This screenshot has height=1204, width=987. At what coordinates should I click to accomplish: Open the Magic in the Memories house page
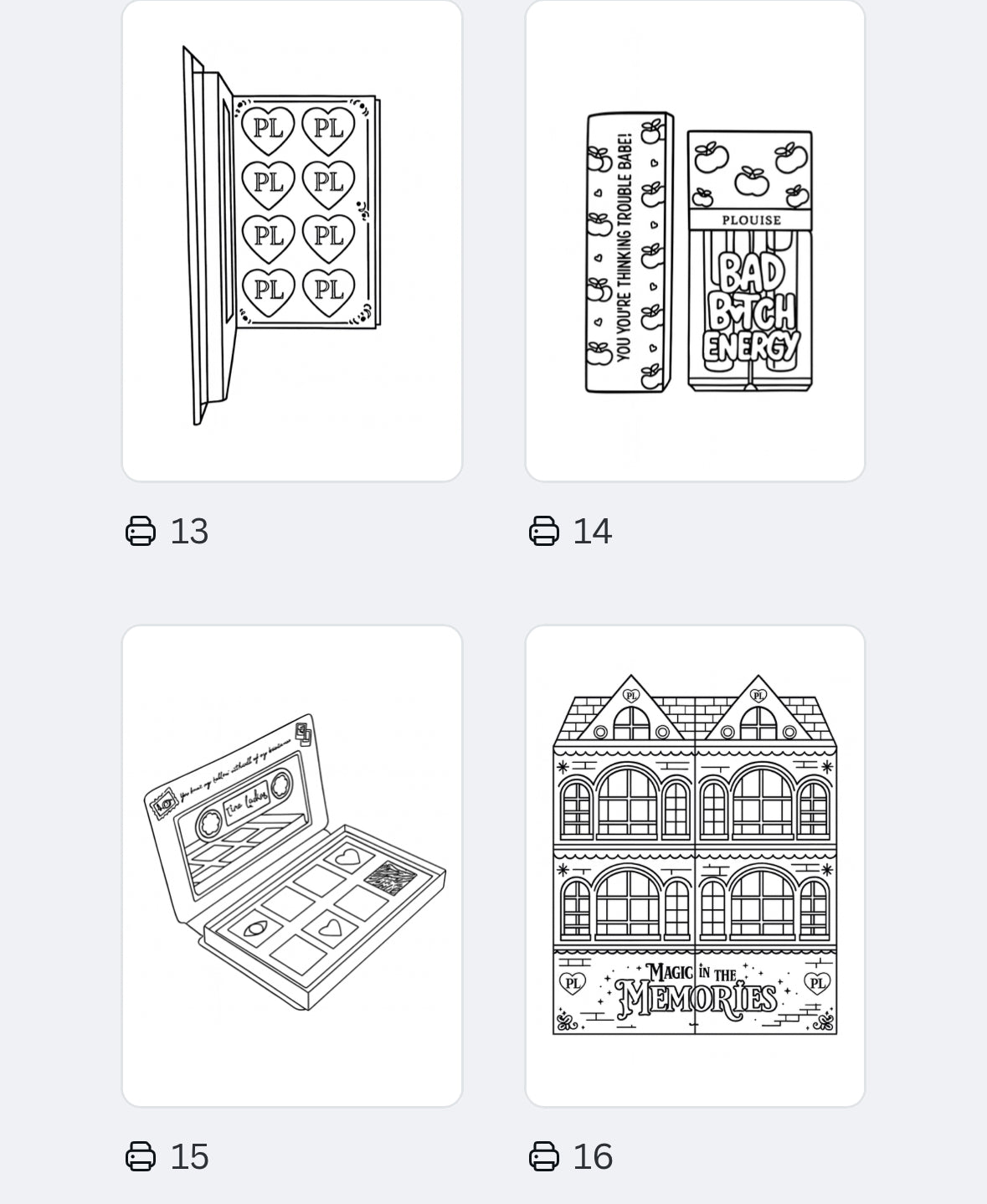[x=695, y=866]
